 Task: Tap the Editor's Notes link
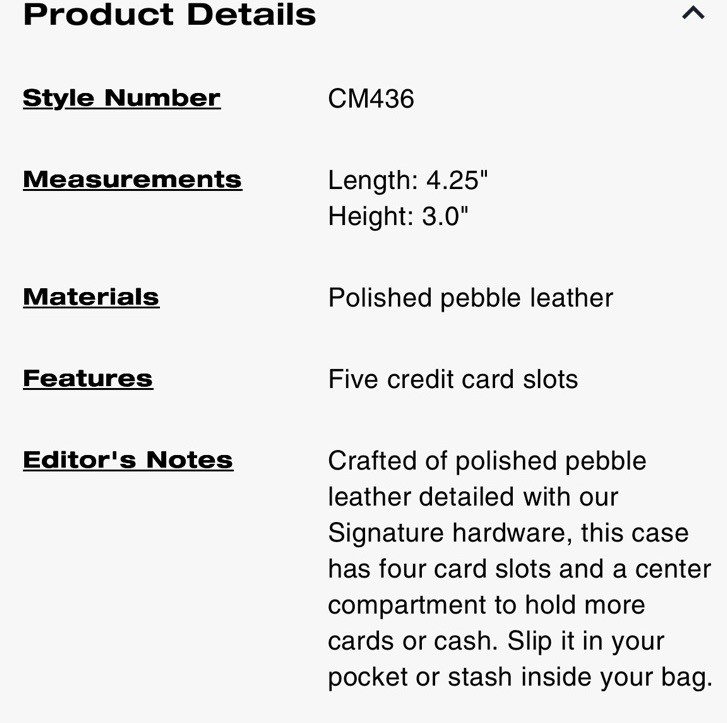tap(128, 460)
